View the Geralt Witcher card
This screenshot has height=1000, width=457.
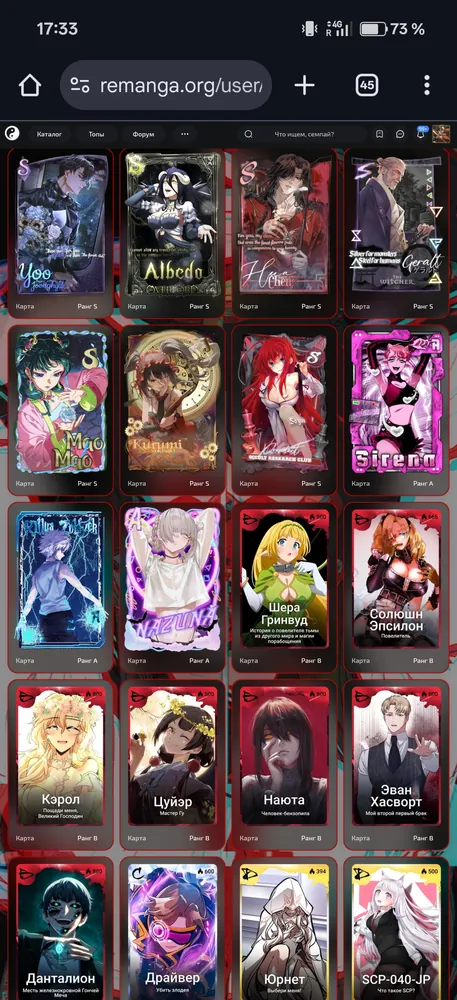pyautogui.click(x=395, y=233)
